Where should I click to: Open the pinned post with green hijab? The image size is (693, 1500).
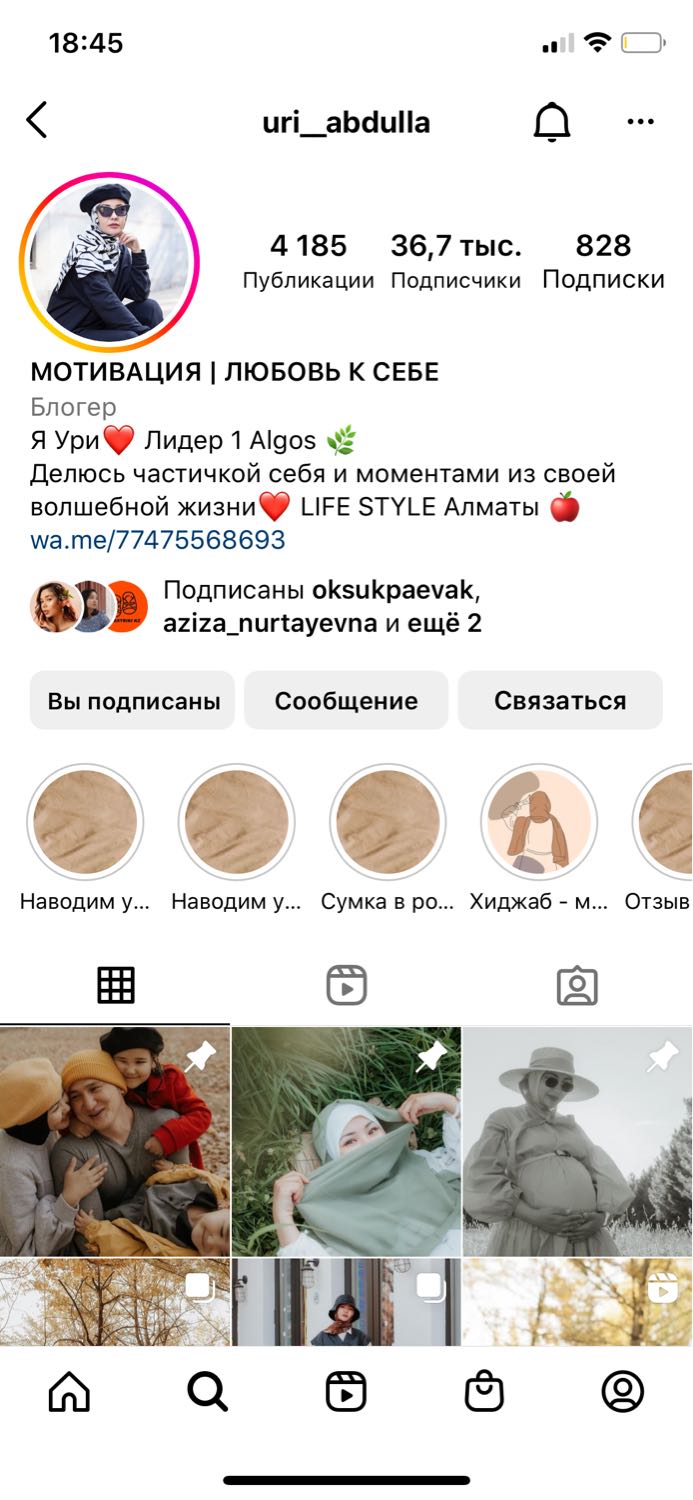coord(346,1141)
